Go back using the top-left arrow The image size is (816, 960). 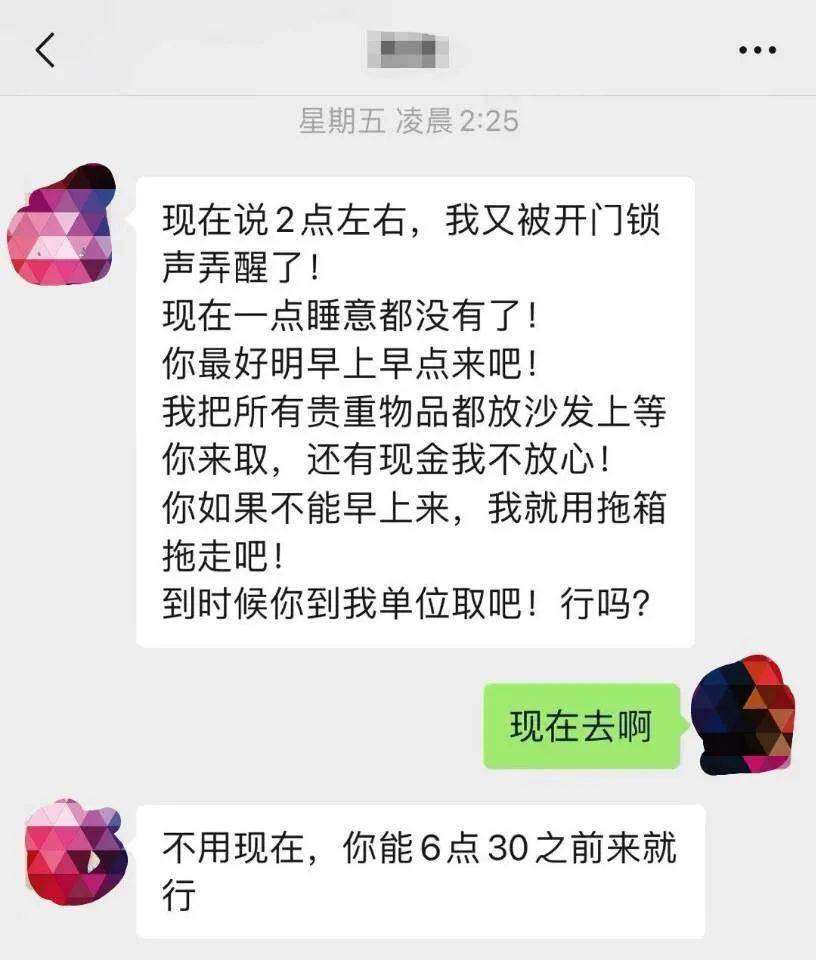tap(45, 48)
